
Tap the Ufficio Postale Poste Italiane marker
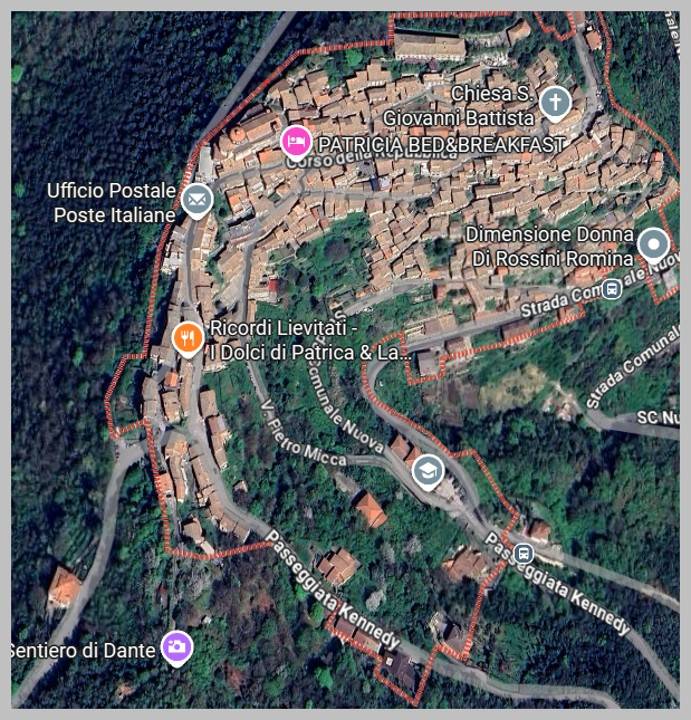(197, 200)
